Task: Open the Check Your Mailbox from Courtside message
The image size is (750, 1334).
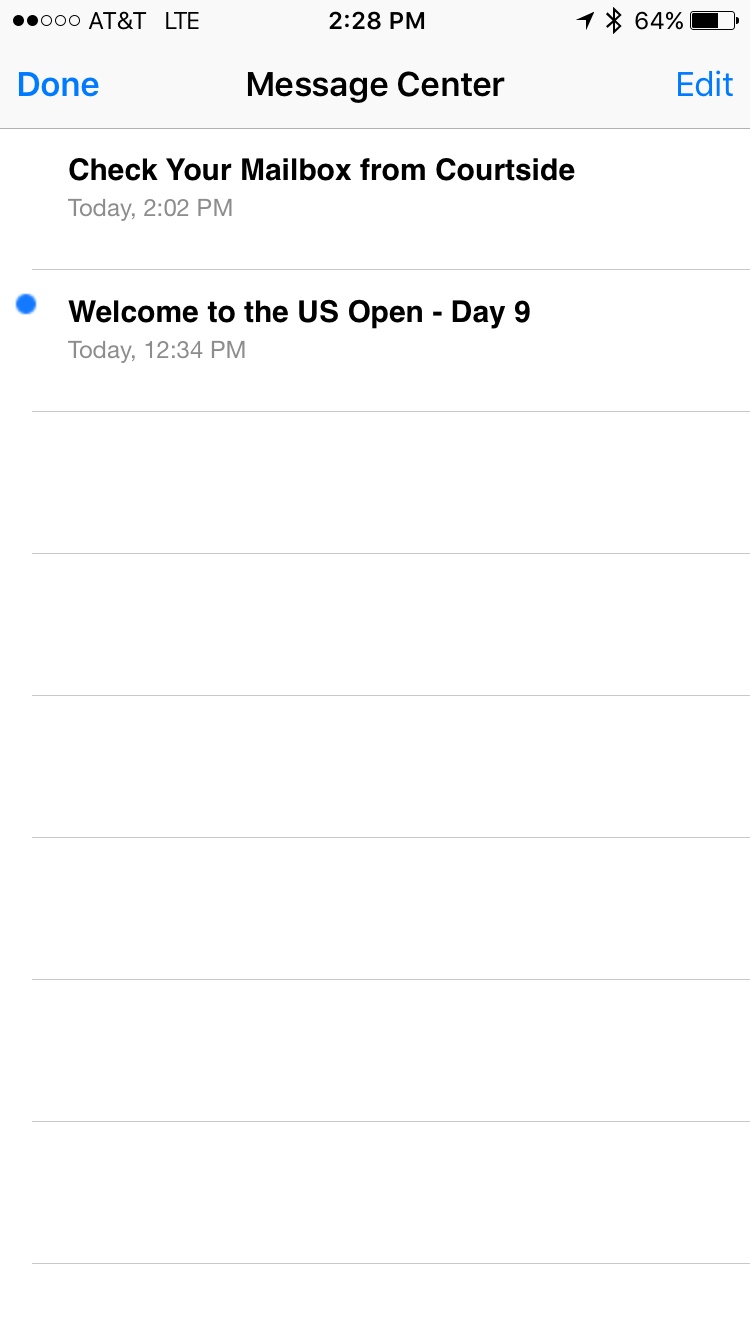Action: coord(321,170)
